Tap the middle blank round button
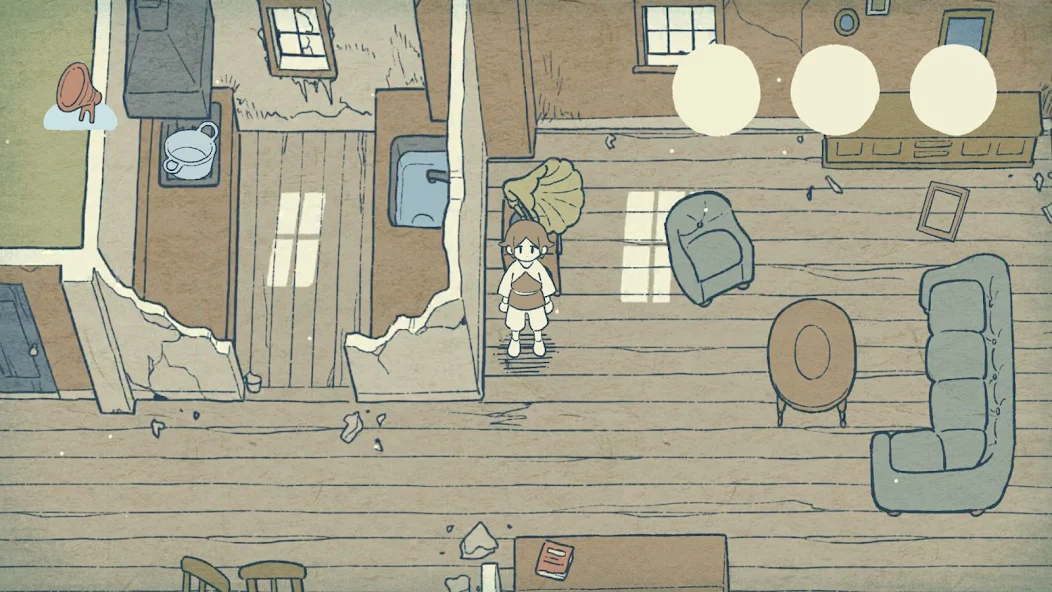This screenshot has width=1052, height=592. (835, 90)
